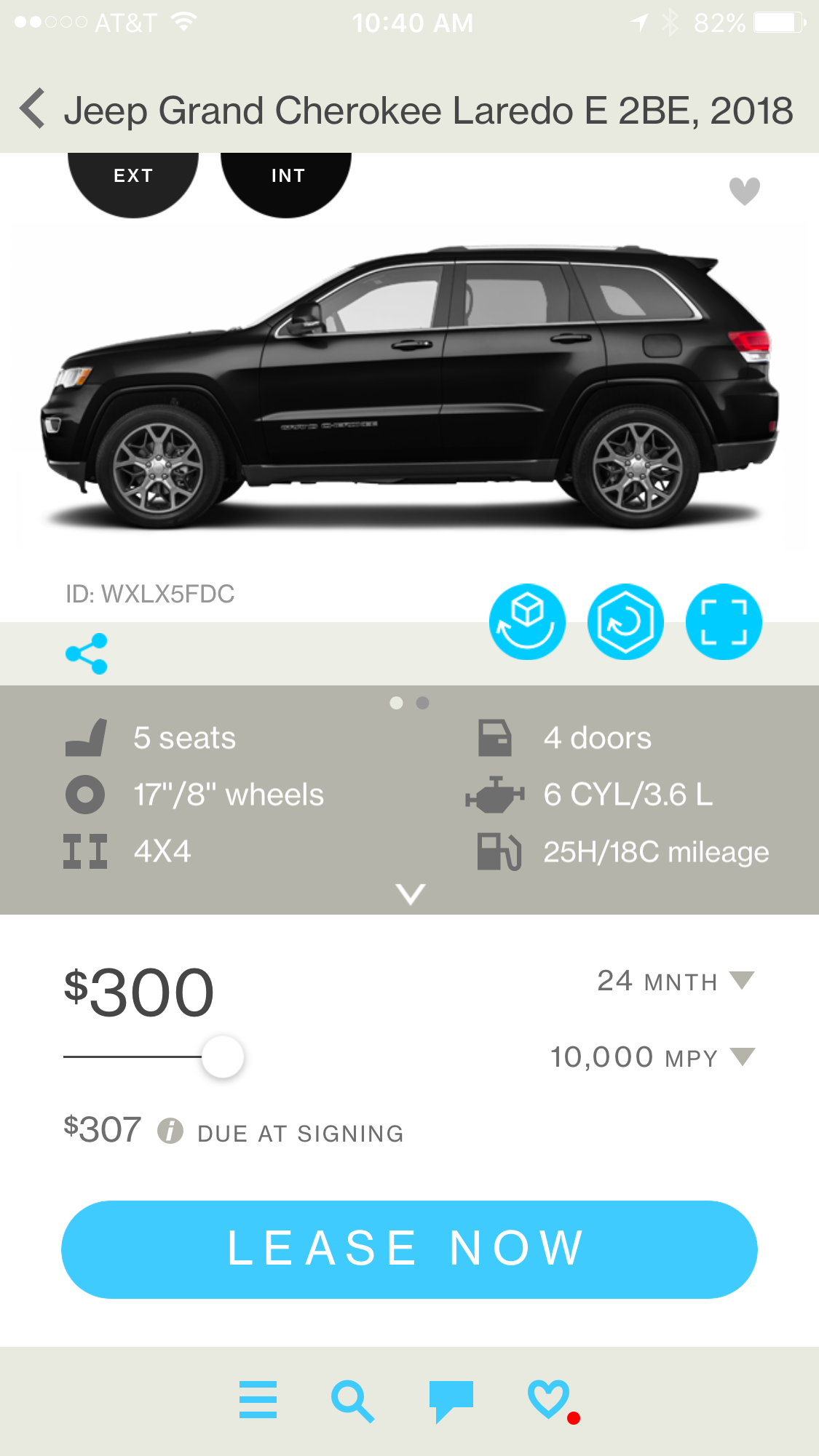Open the 360 rotate view
Viewport: 819px width, 1456px height.
tap(625, 622)
